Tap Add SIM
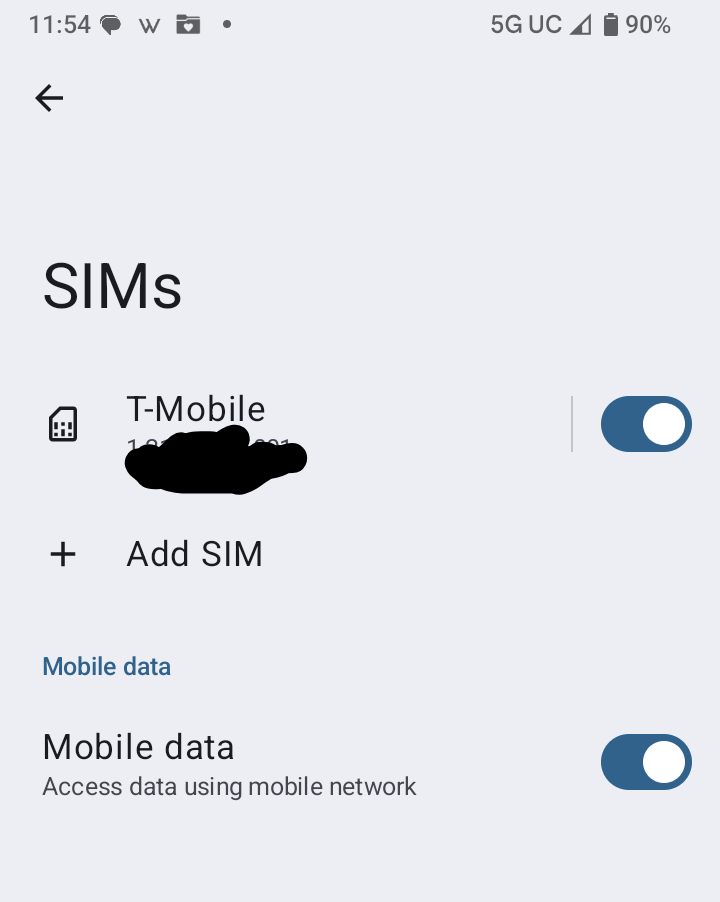The height and width of the screenshot is (902, 720). click(194, 554)
